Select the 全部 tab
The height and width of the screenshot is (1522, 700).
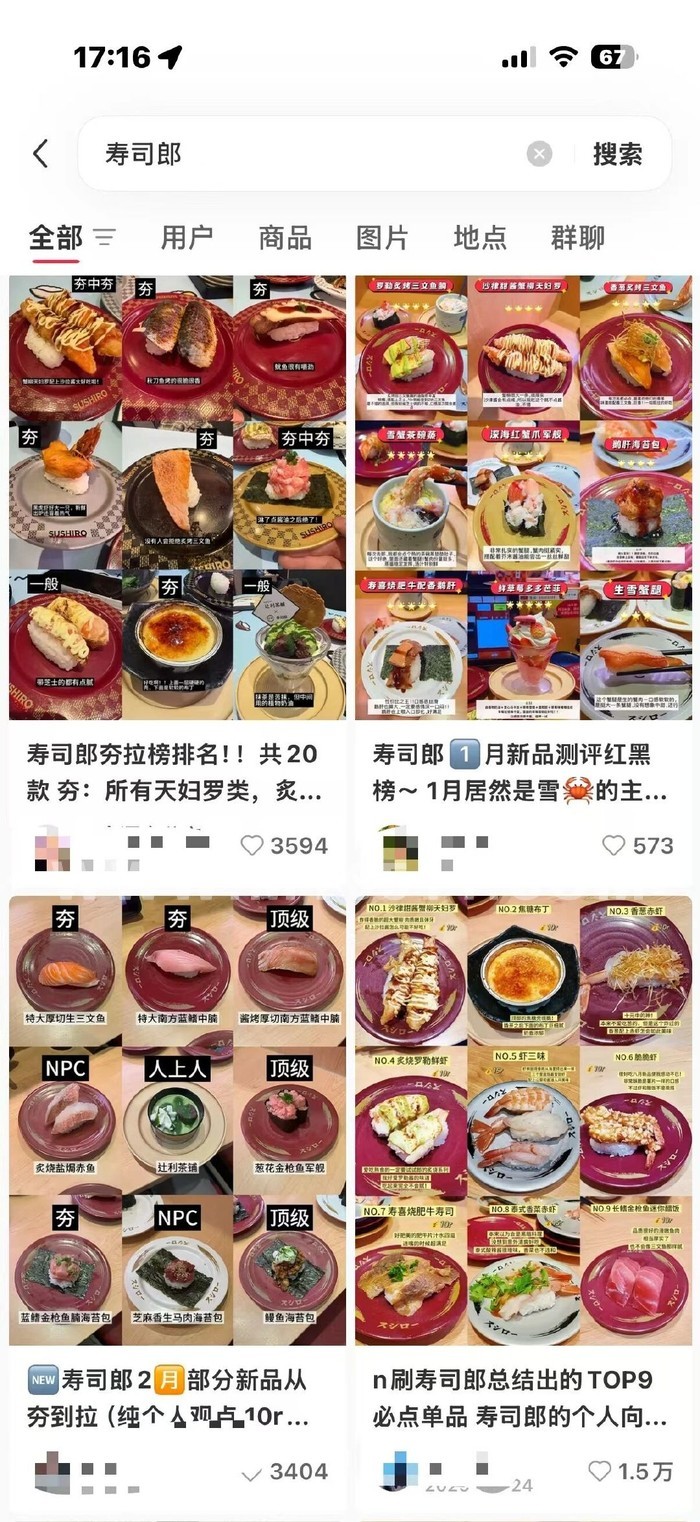pyautogui.click(x=56, y=238)
